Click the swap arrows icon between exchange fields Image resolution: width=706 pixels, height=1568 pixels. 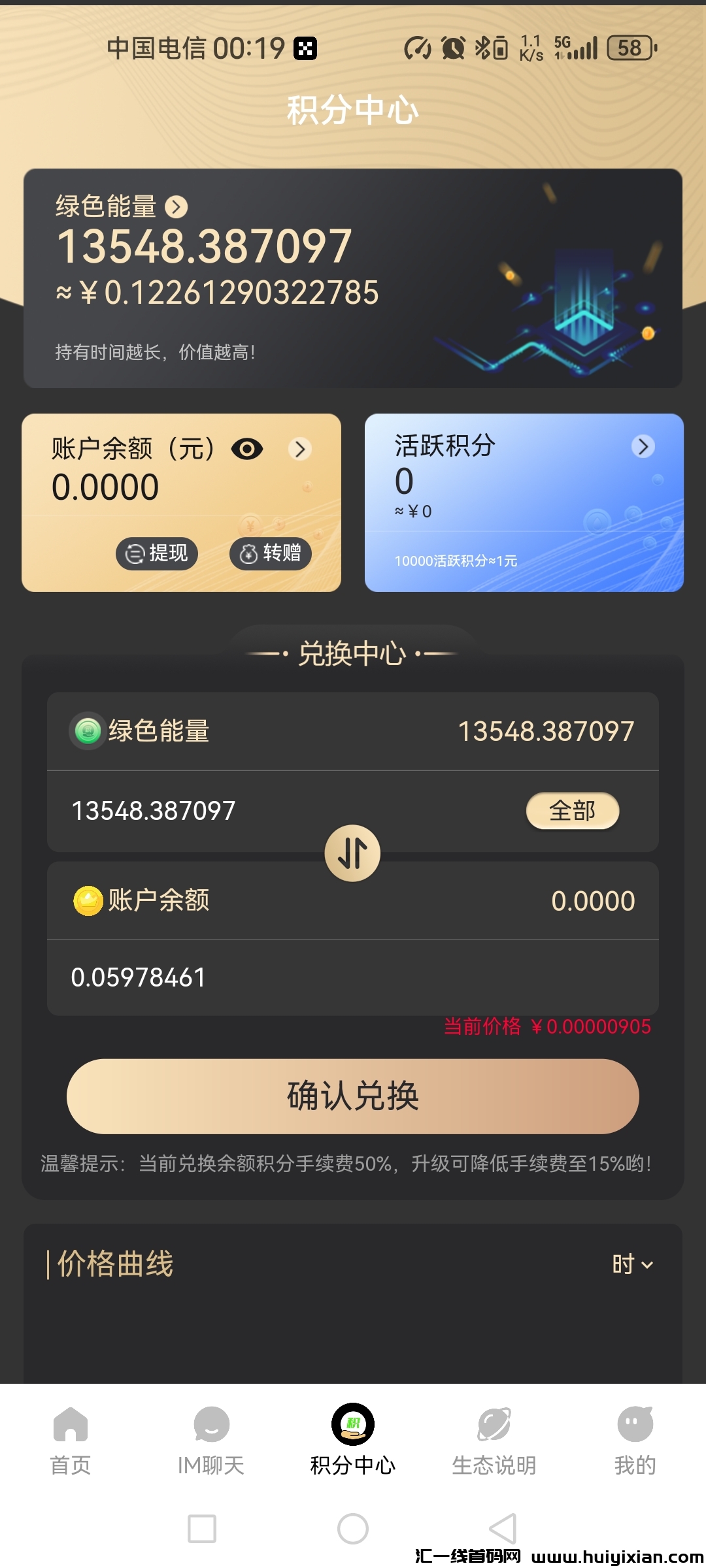(353, 853)
